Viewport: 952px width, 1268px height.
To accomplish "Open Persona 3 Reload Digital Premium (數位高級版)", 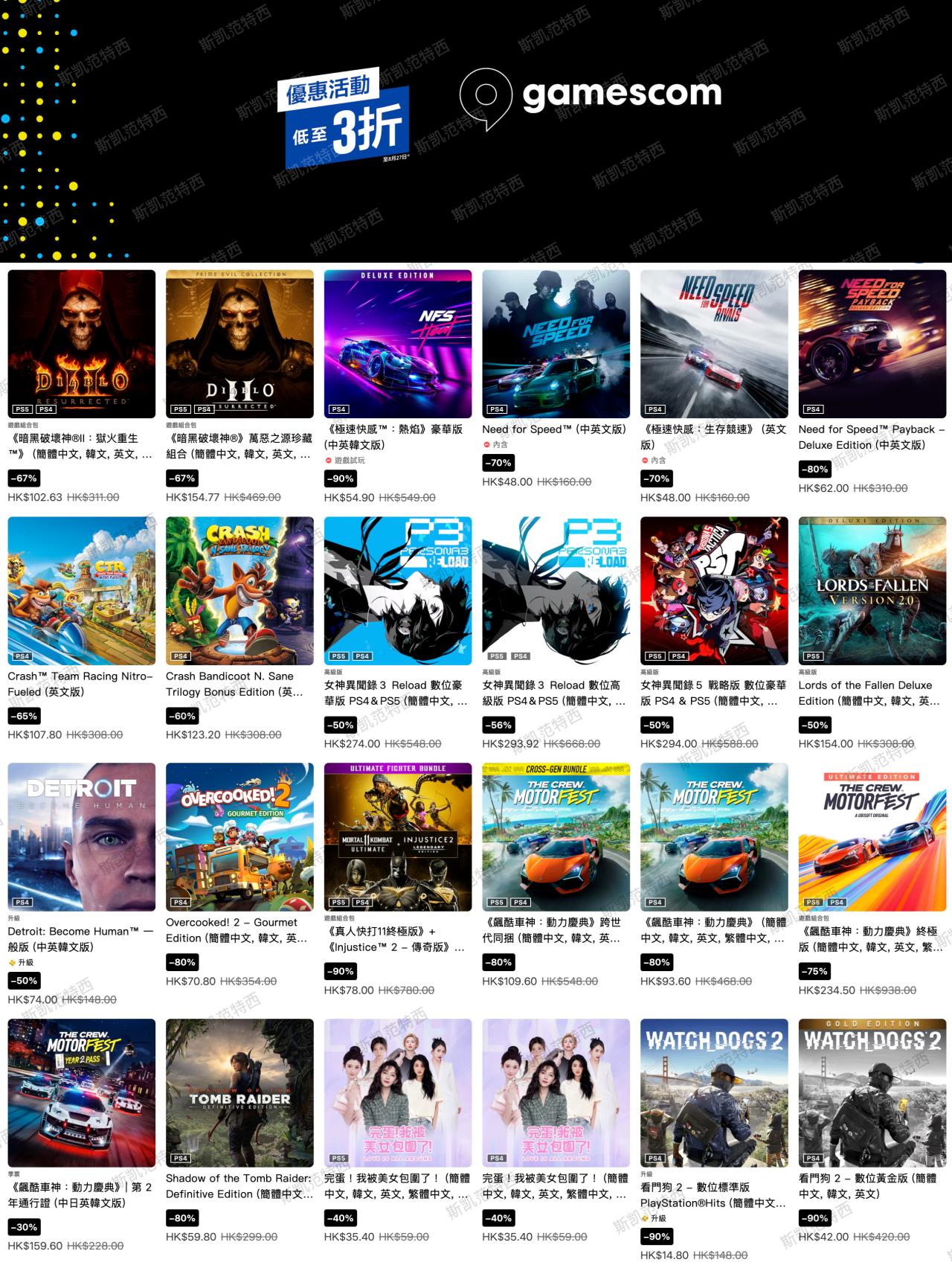I will [x=556, y=591].
